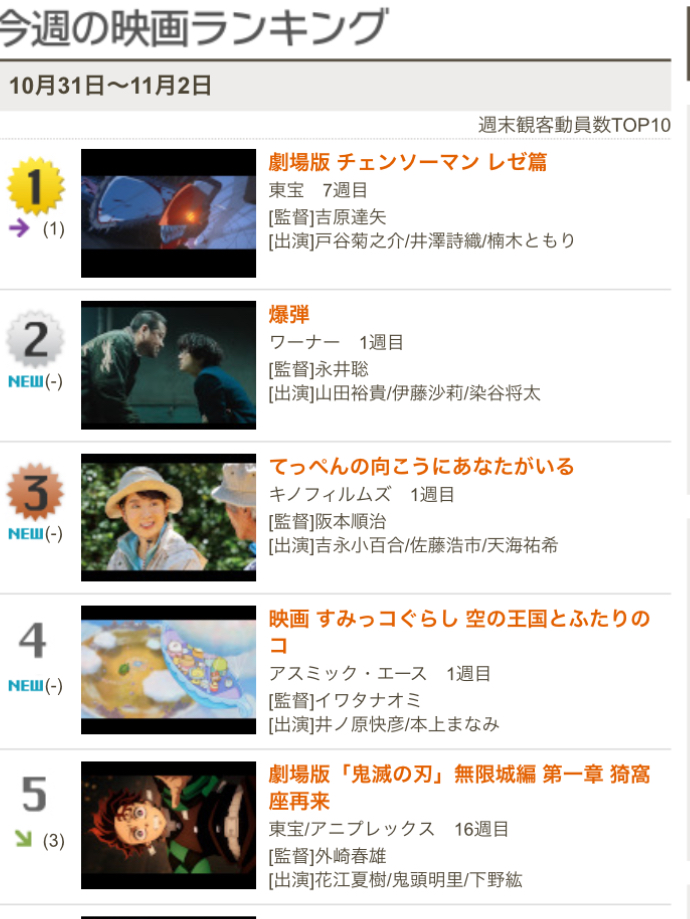The height and width of the screenshot is (919, 690).
Task: Open the 爆弾 movie title link
Action: pyautogui.click(x=290, y=315)
